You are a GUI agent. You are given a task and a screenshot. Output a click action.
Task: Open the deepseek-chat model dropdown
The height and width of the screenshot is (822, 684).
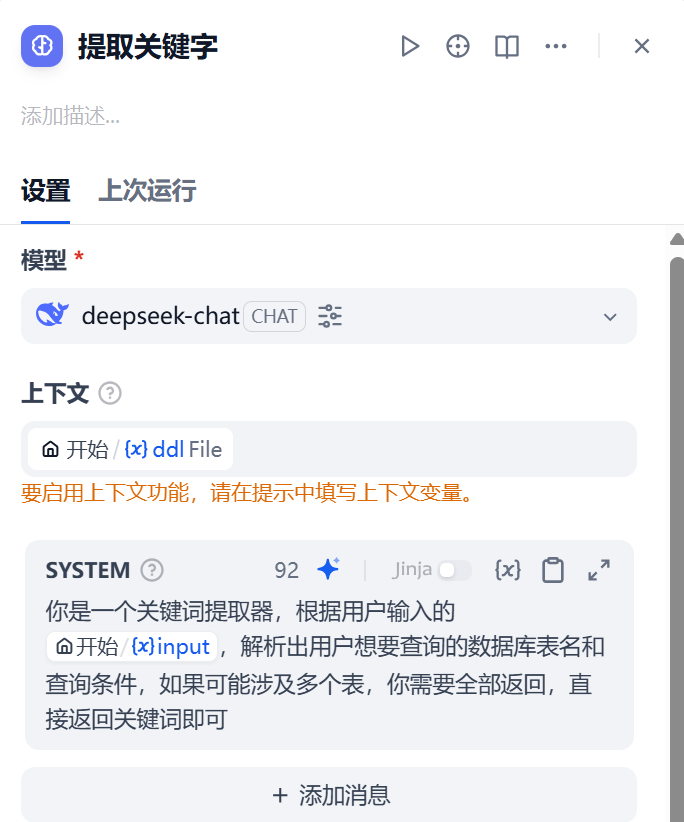610,317
